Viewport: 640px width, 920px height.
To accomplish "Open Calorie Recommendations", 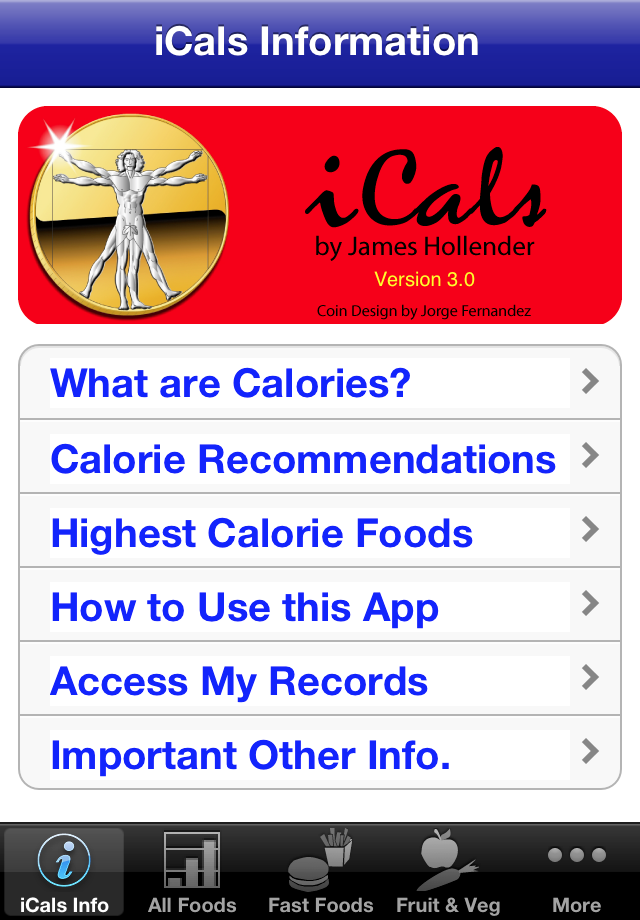I will click(320, 458).
